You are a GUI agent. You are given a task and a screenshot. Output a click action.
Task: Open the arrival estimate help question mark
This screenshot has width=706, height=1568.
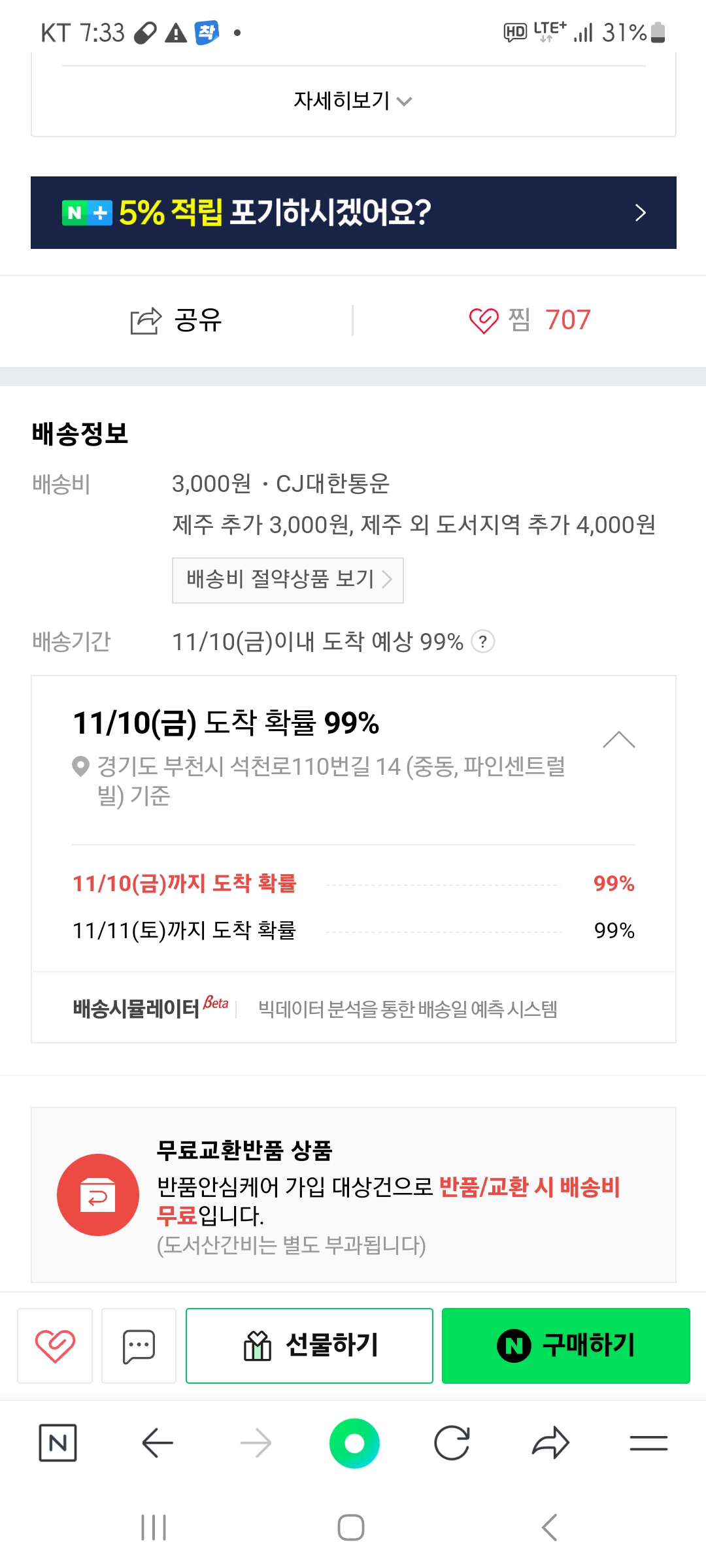(x=483, y=642)
